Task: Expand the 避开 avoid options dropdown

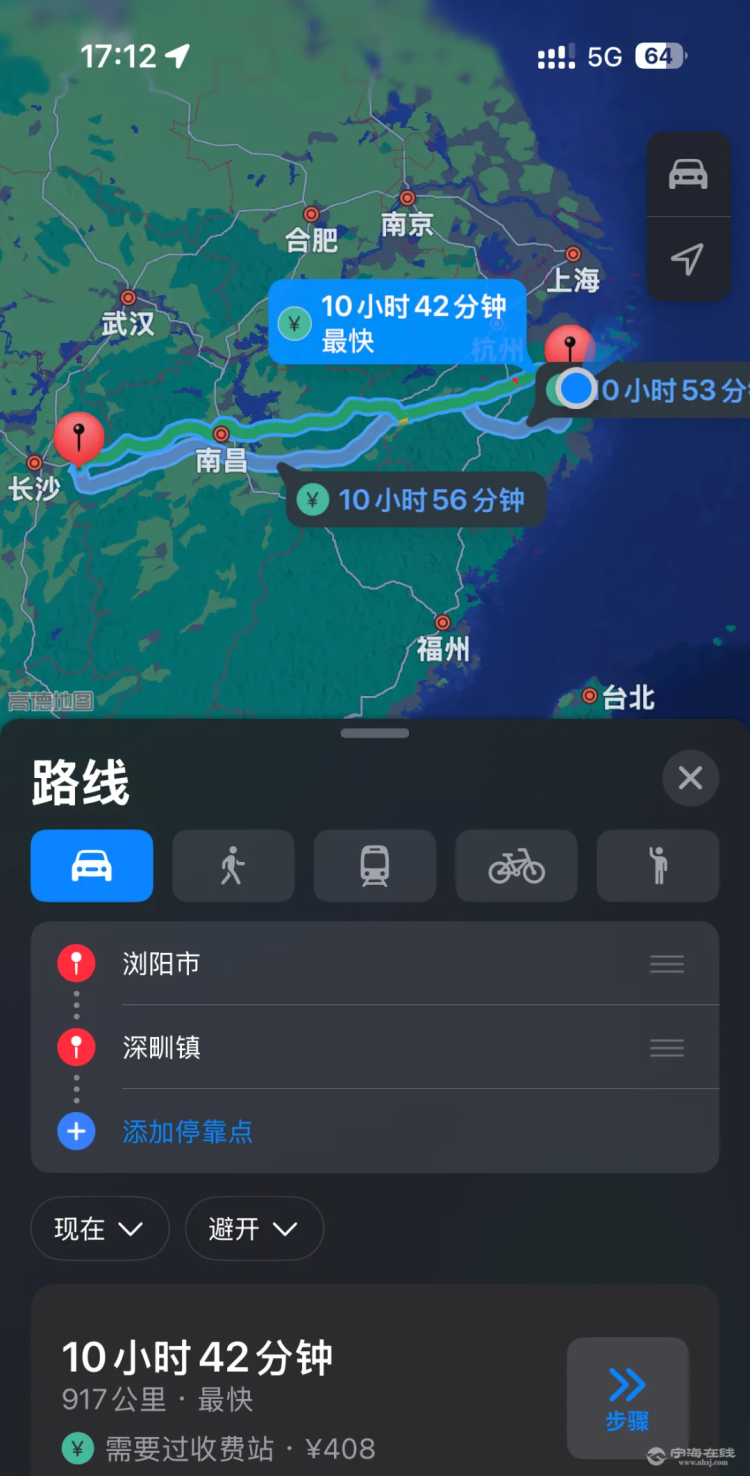Action: click(x=254, y=1228)
